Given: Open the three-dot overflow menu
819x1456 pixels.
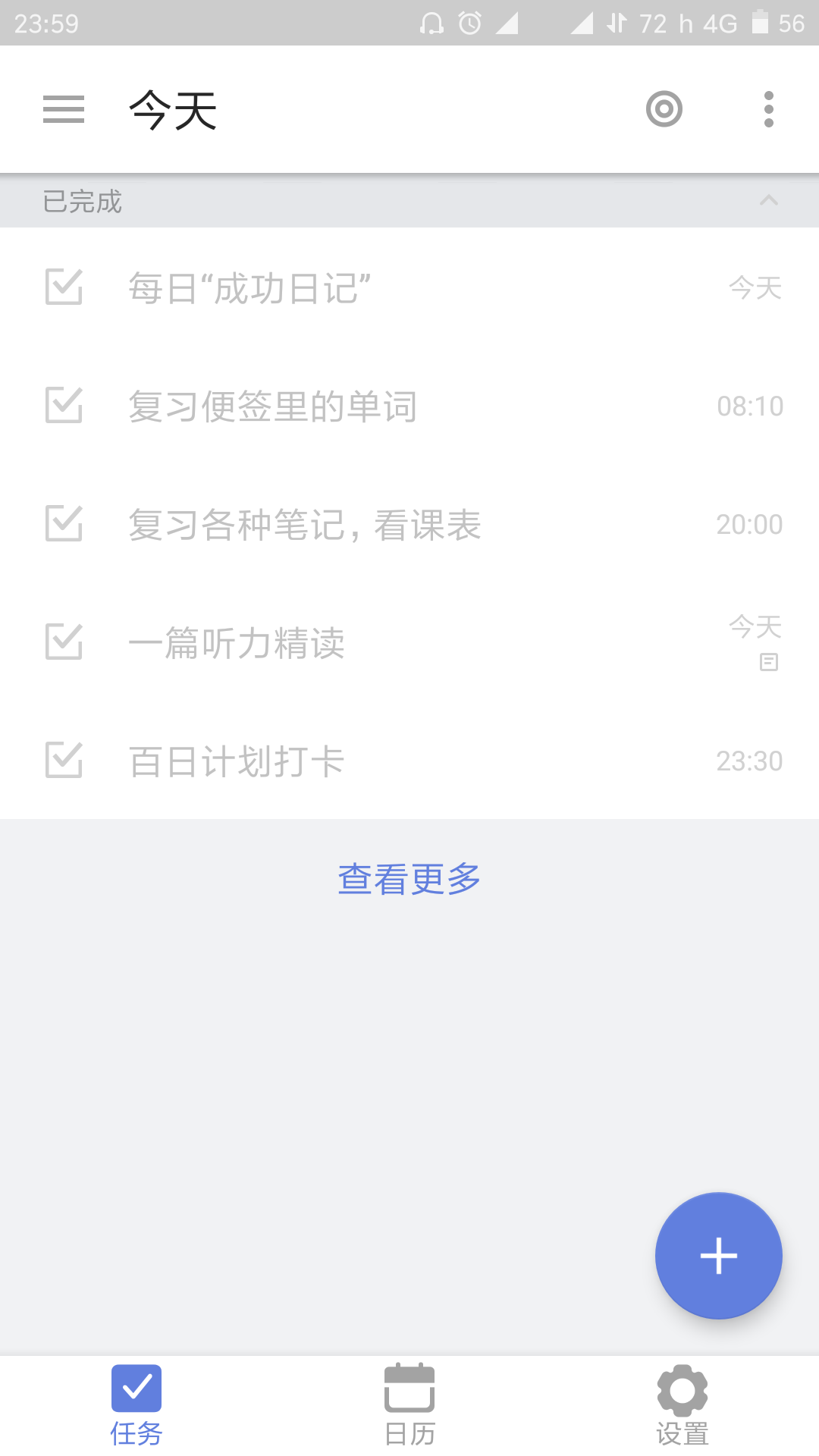Looking at the screenshot, I should coord(769,109).
